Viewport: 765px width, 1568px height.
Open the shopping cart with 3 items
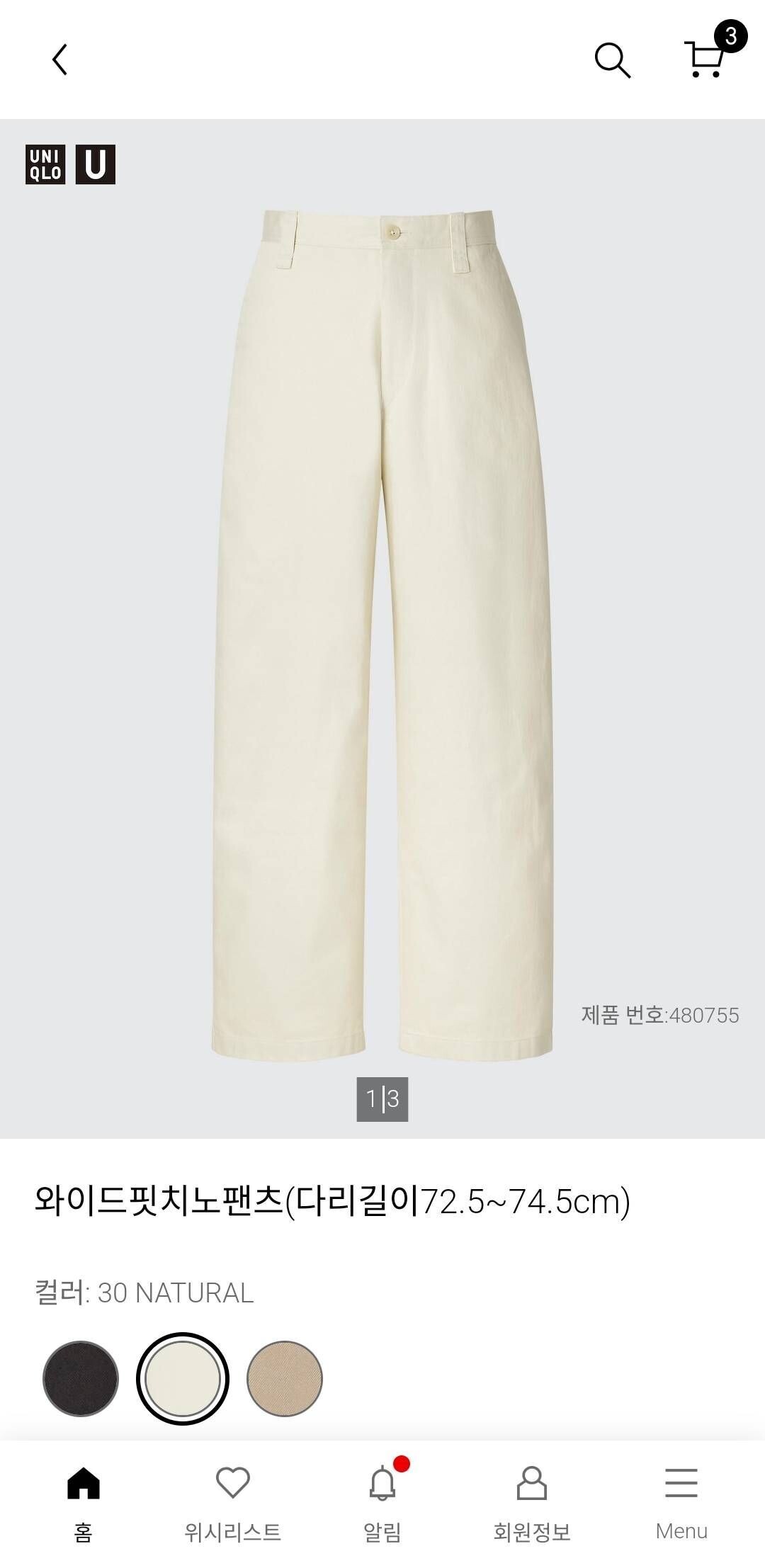(706, 58)
